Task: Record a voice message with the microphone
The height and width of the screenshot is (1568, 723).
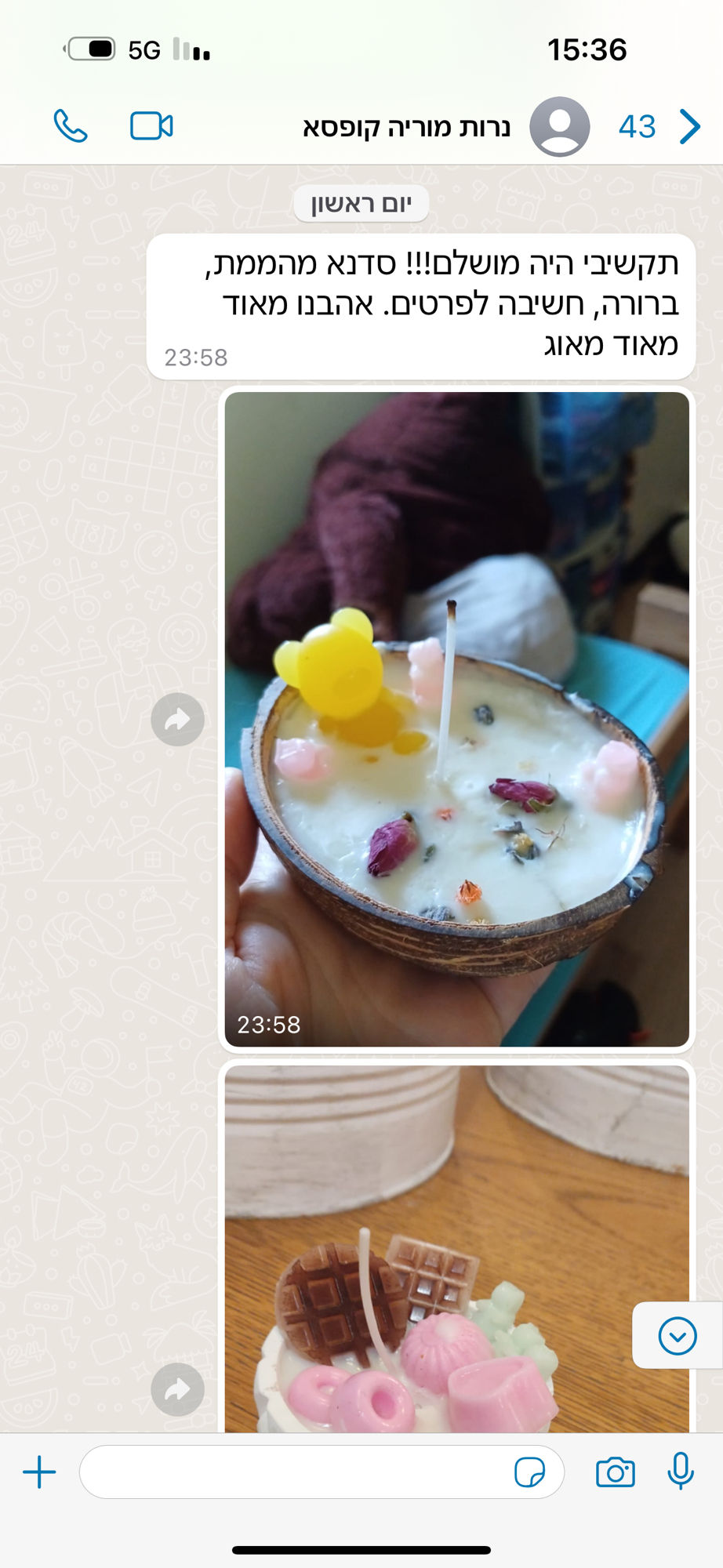Action: tap(681, 1471)
